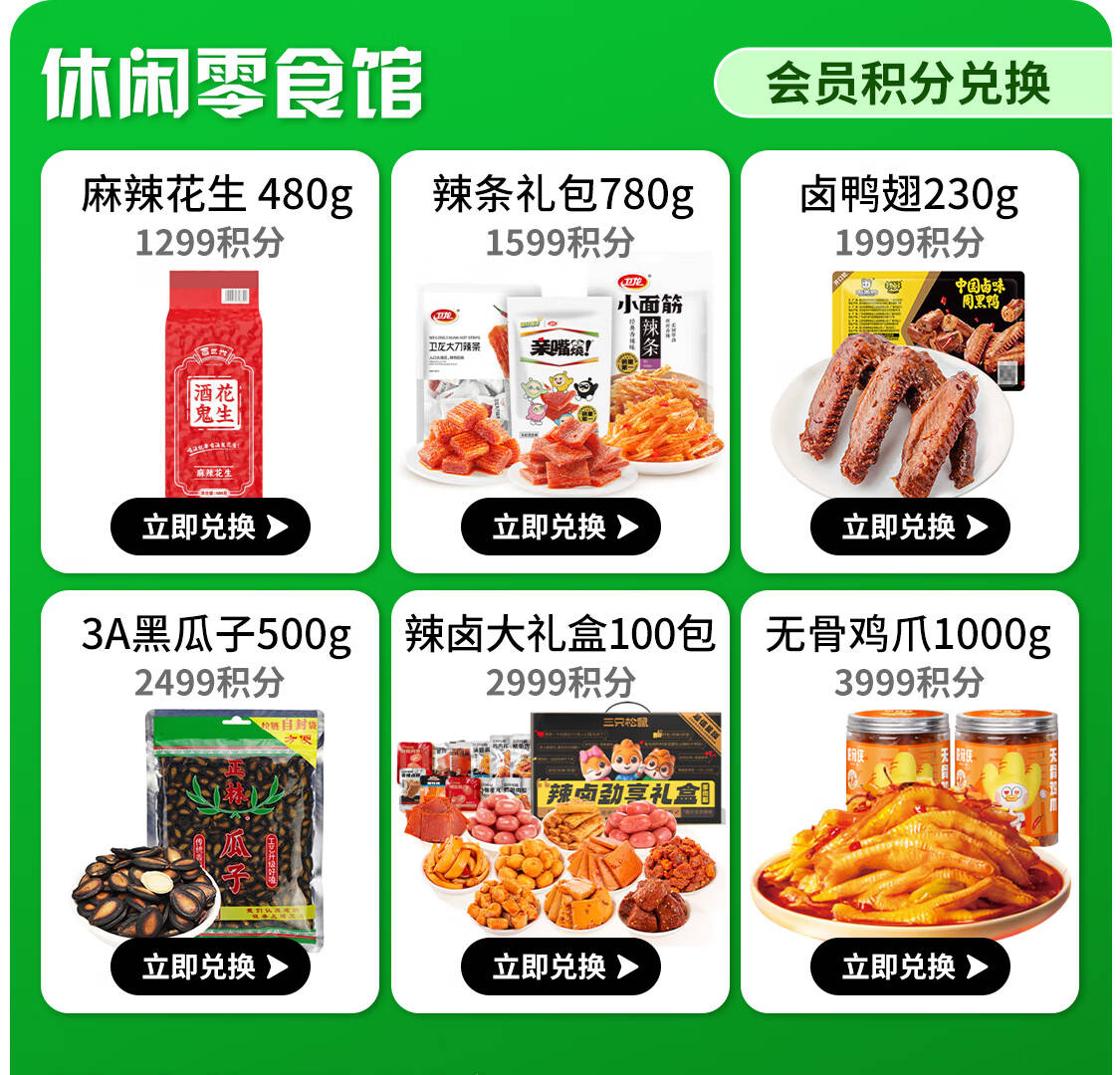The height and width of the screenshot is (1075, 1120).
Task: Redeem the 麻辣花生 480g with 立即兑换
Action: (210, 527)
